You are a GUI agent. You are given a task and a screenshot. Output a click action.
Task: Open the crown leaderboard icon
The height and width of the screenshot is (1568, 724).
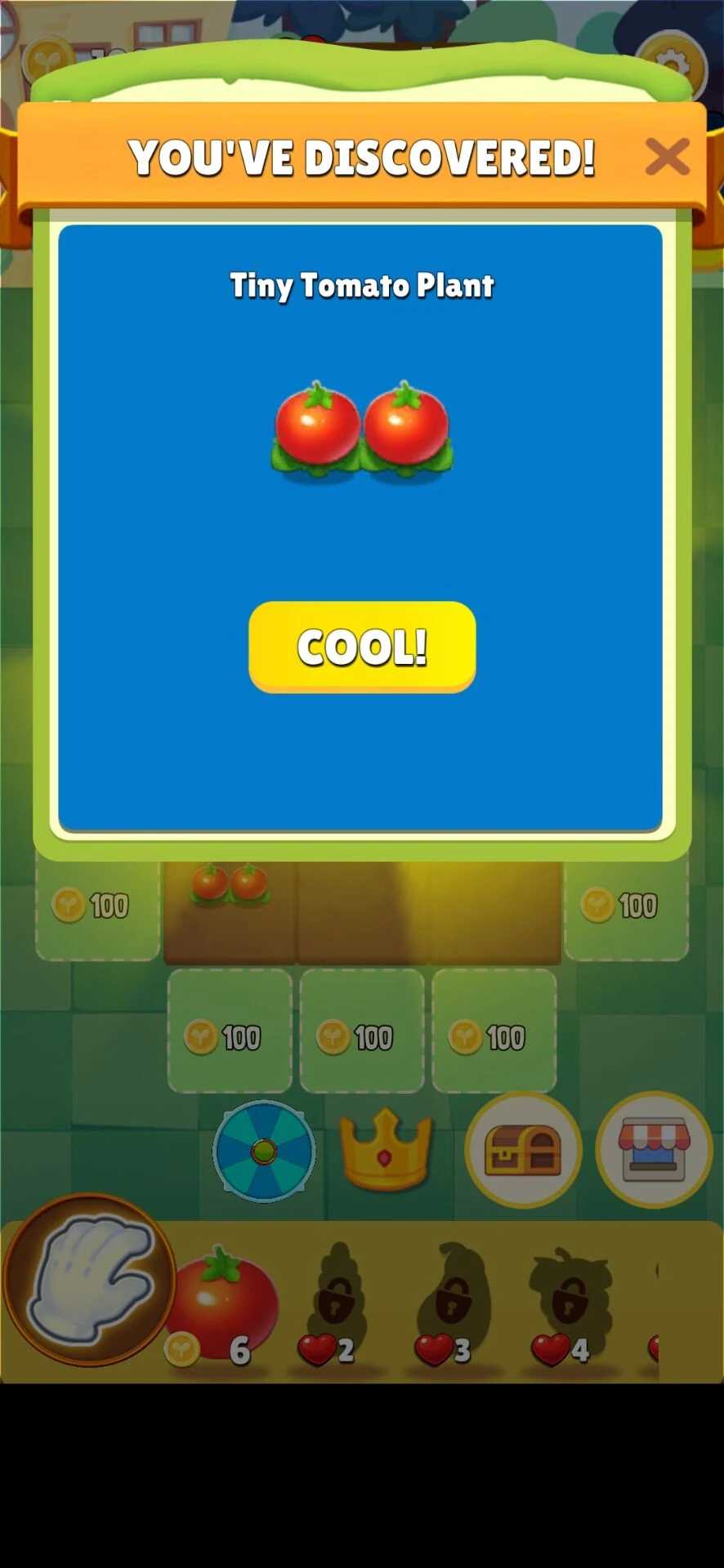coord(385,1149)
